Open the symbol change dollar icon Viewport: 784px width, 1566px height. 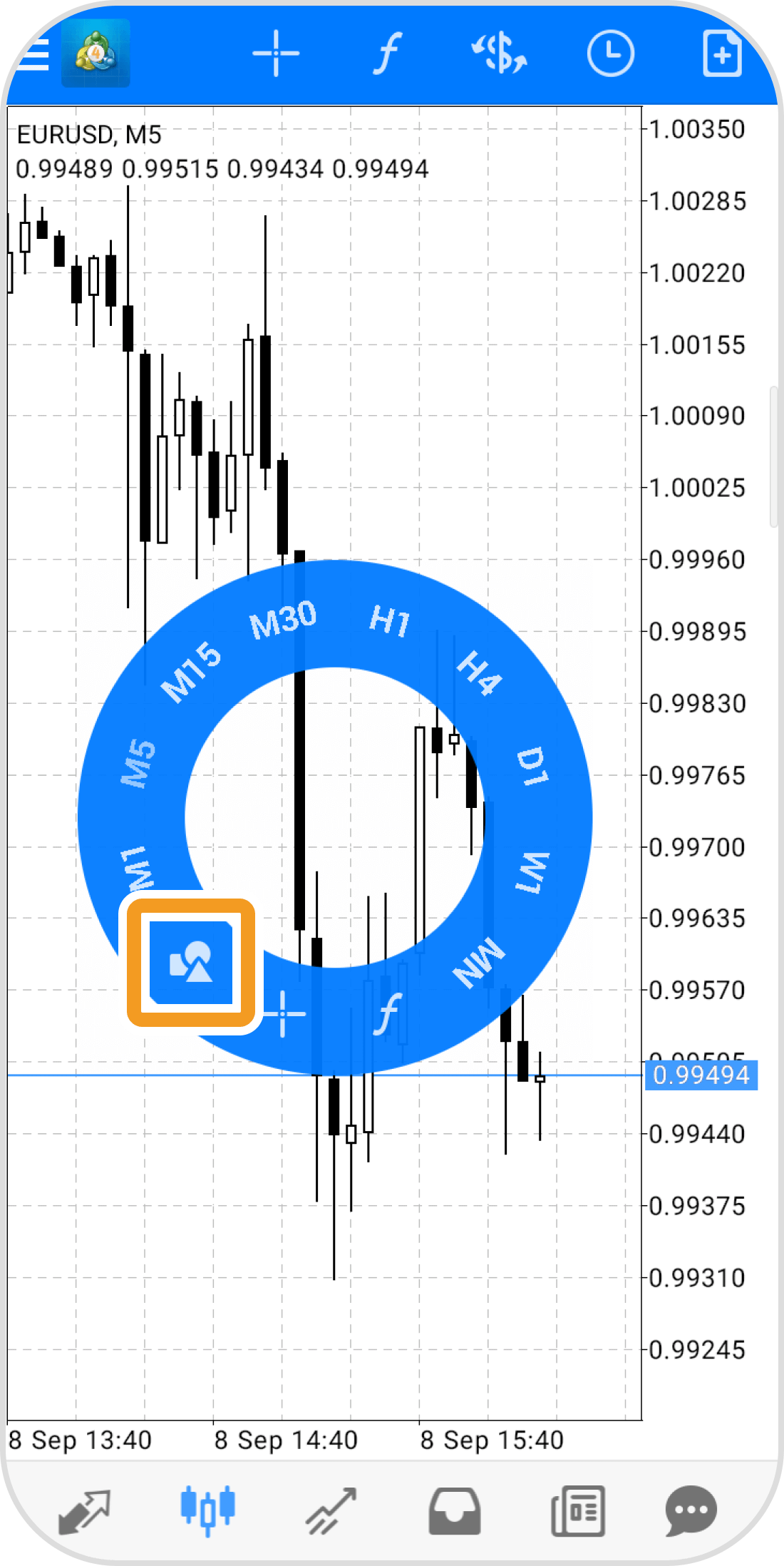(499, 53)
